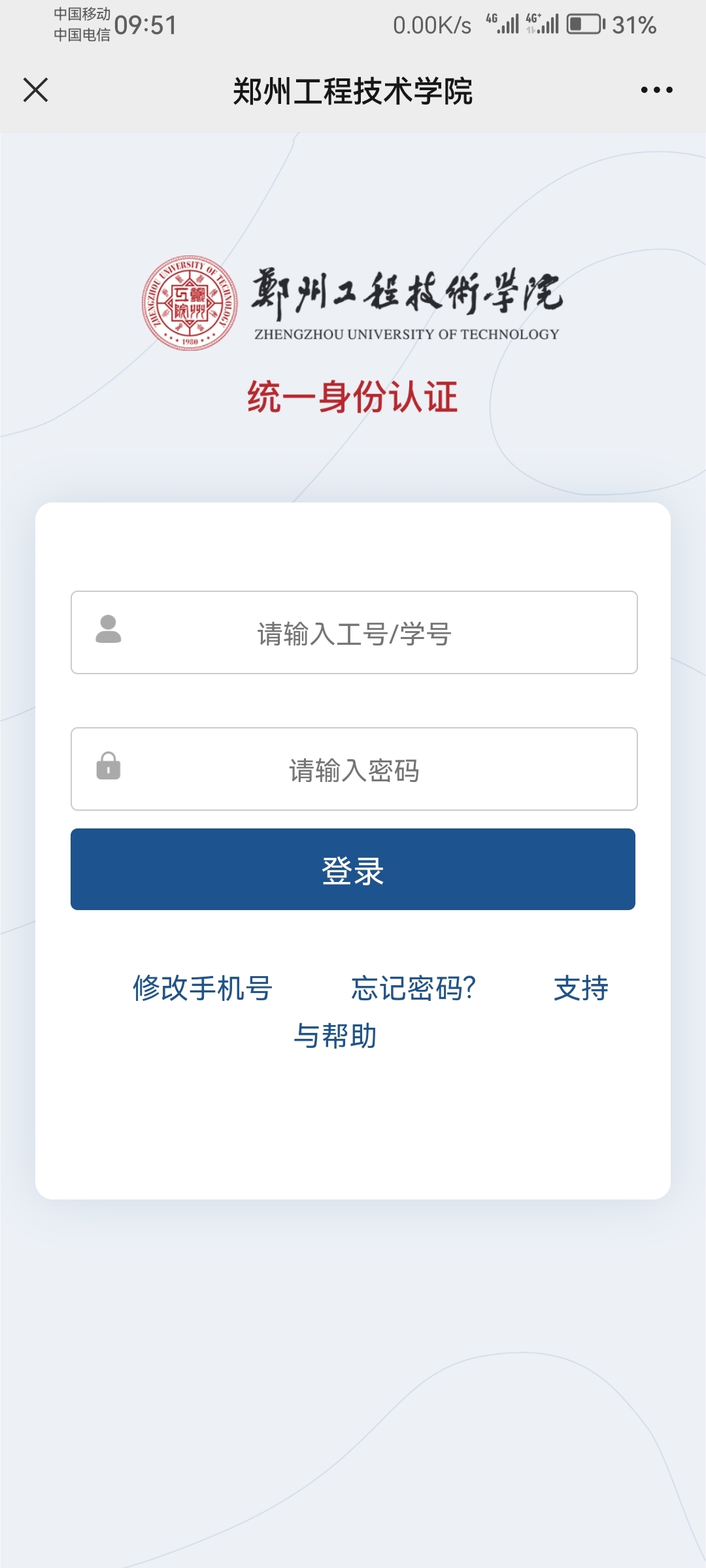The height and width of the screenshot is (1568, 706).
Task: Open the 支持与帮助 link
Action: tap(581, 988)
